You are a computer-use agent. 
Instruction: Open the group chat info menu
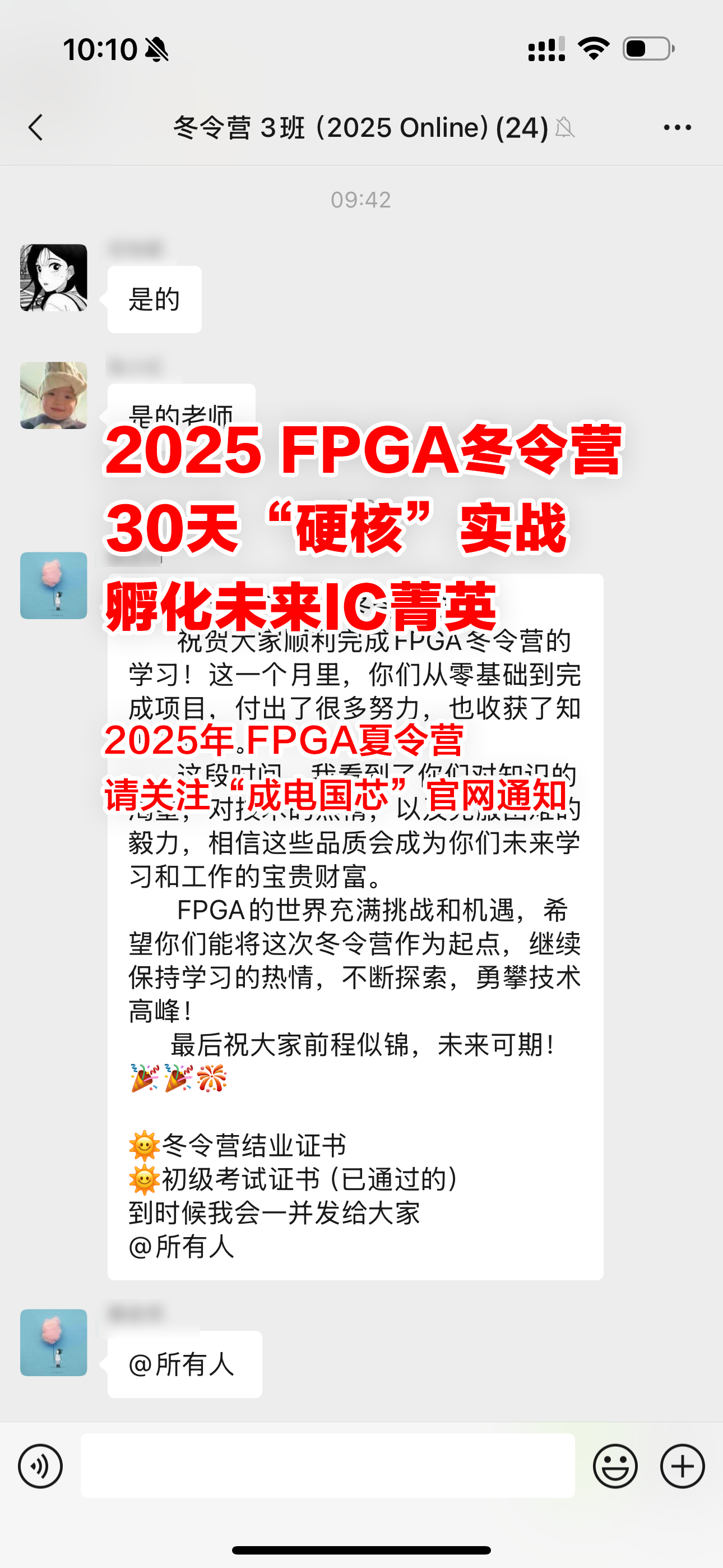click(x=676, y=128)
